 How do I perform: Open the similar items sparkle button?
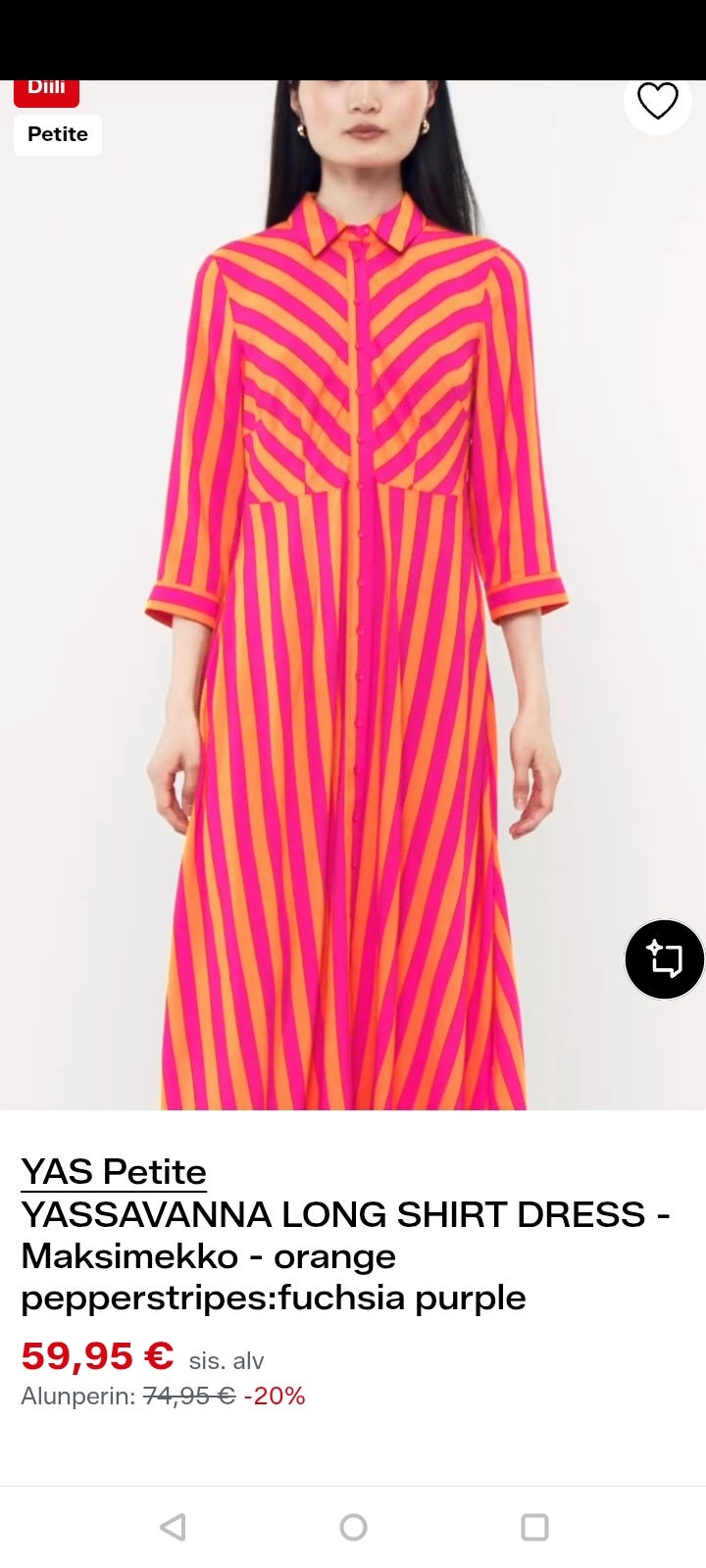[x=665, y=958]
